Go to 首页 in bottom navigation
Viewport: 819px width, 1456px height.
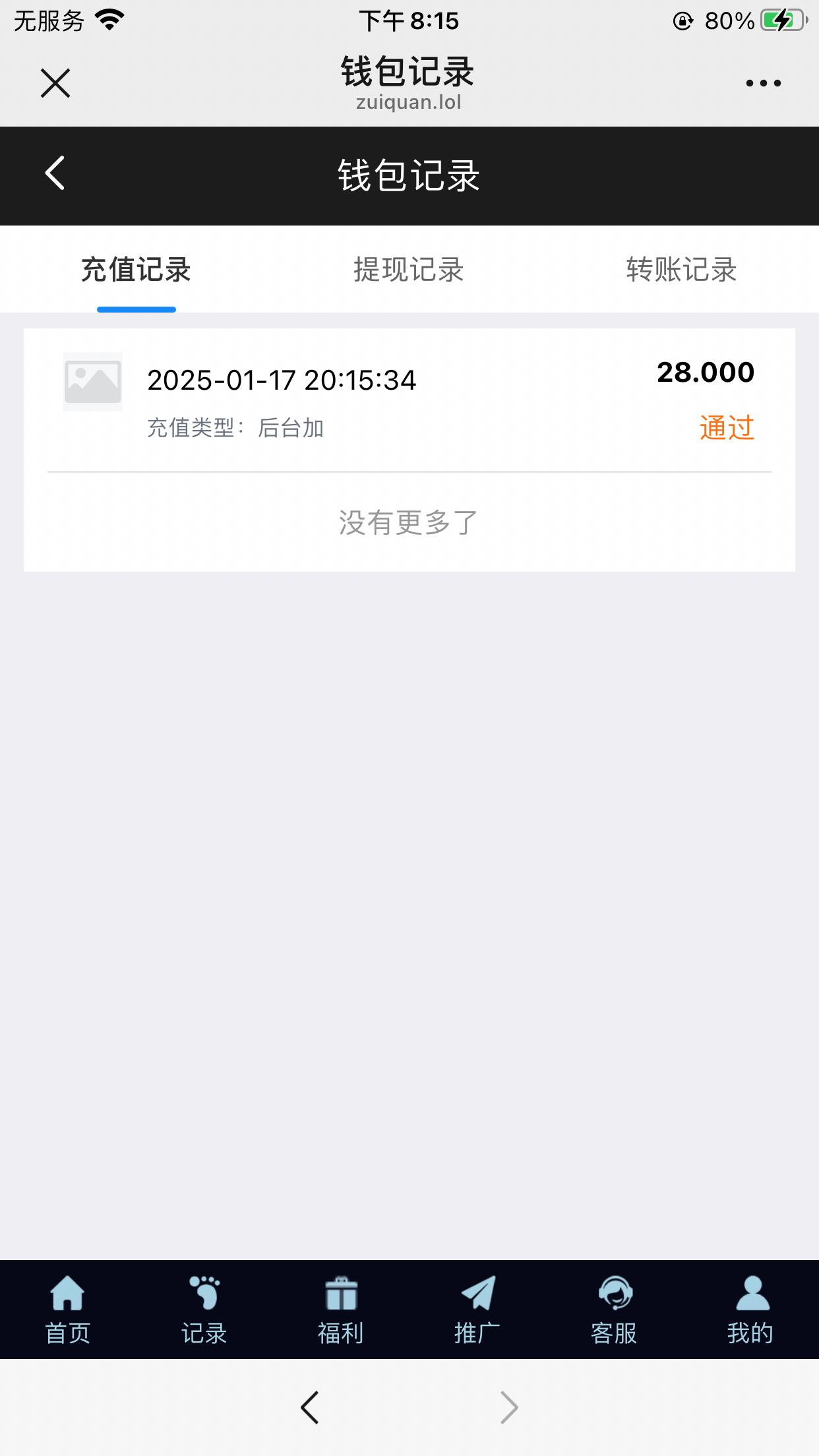point(67,1309)
